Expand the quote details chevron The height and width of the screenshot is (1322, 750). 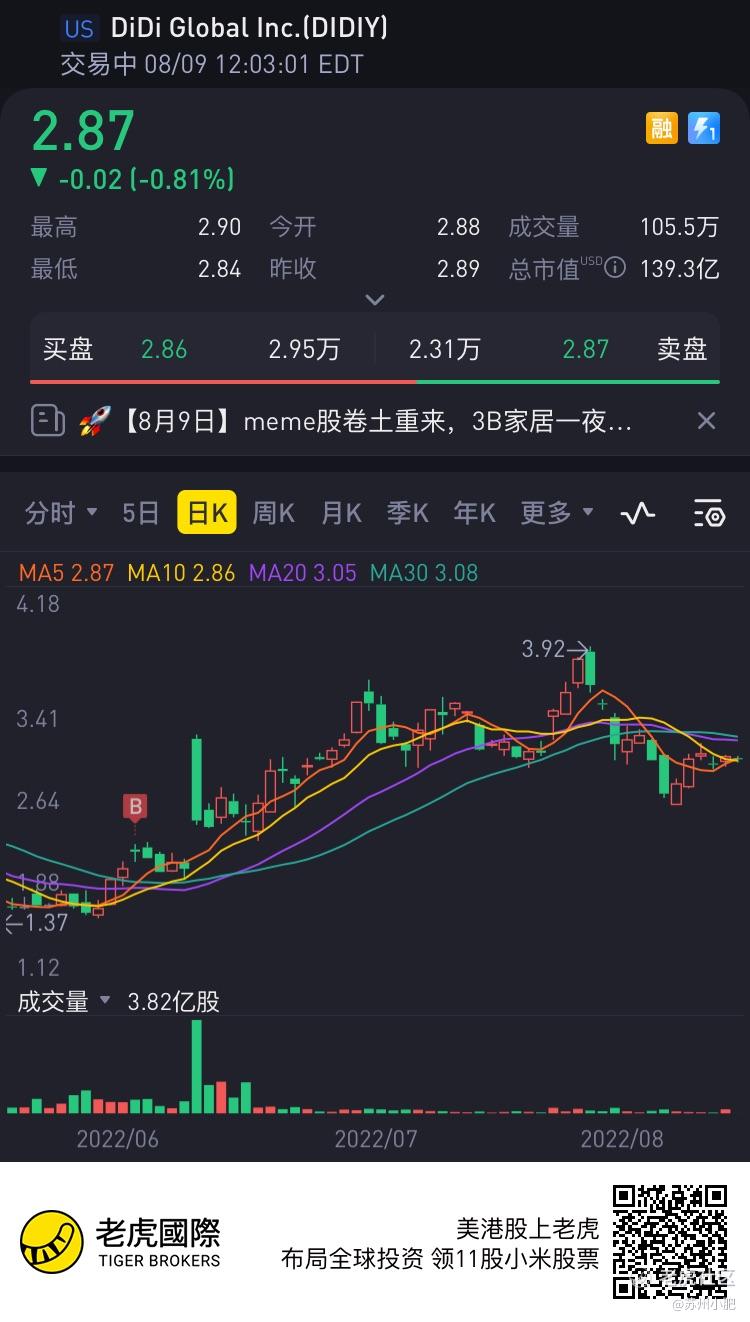[x=375, y=299]
